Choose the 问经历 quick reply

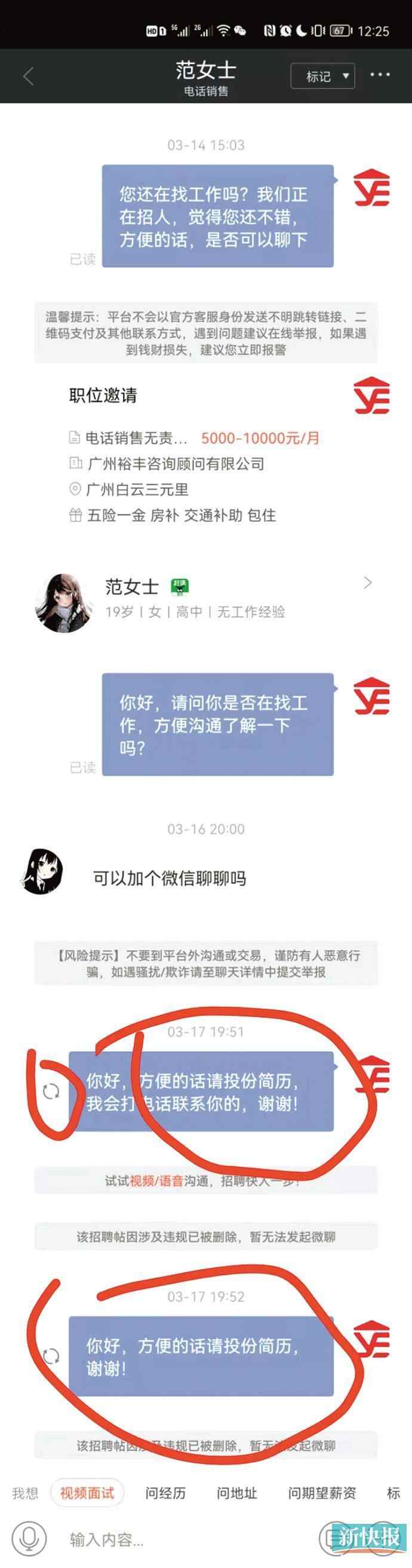point(165,1493)
